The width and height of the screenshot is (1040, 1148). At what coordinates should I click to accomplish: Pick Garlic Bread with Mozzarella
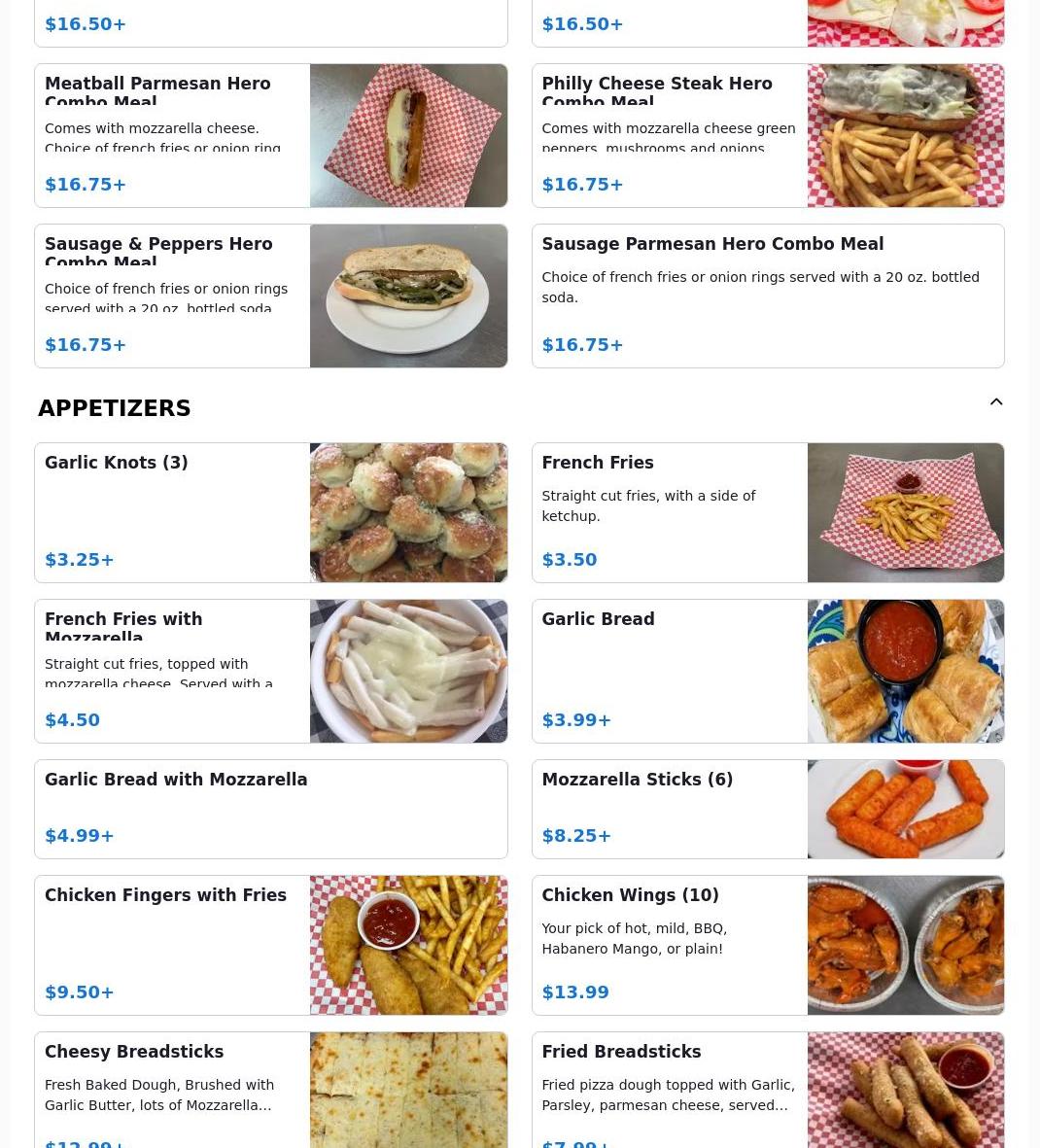tap(270, 809)
